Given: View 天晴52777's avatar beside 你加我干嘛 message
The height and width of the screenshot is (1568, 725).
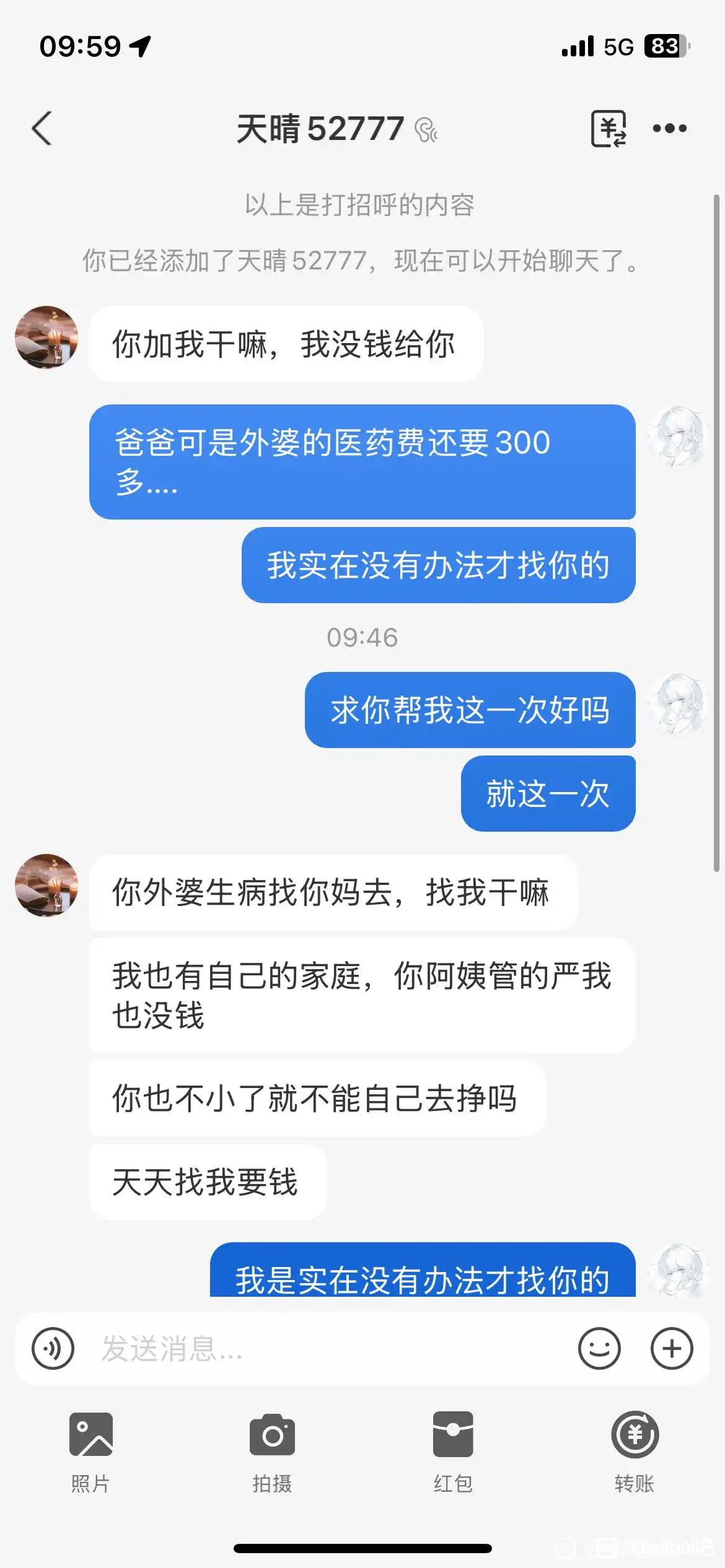Looking at the screenshot, I should click(x=46, y=337).
